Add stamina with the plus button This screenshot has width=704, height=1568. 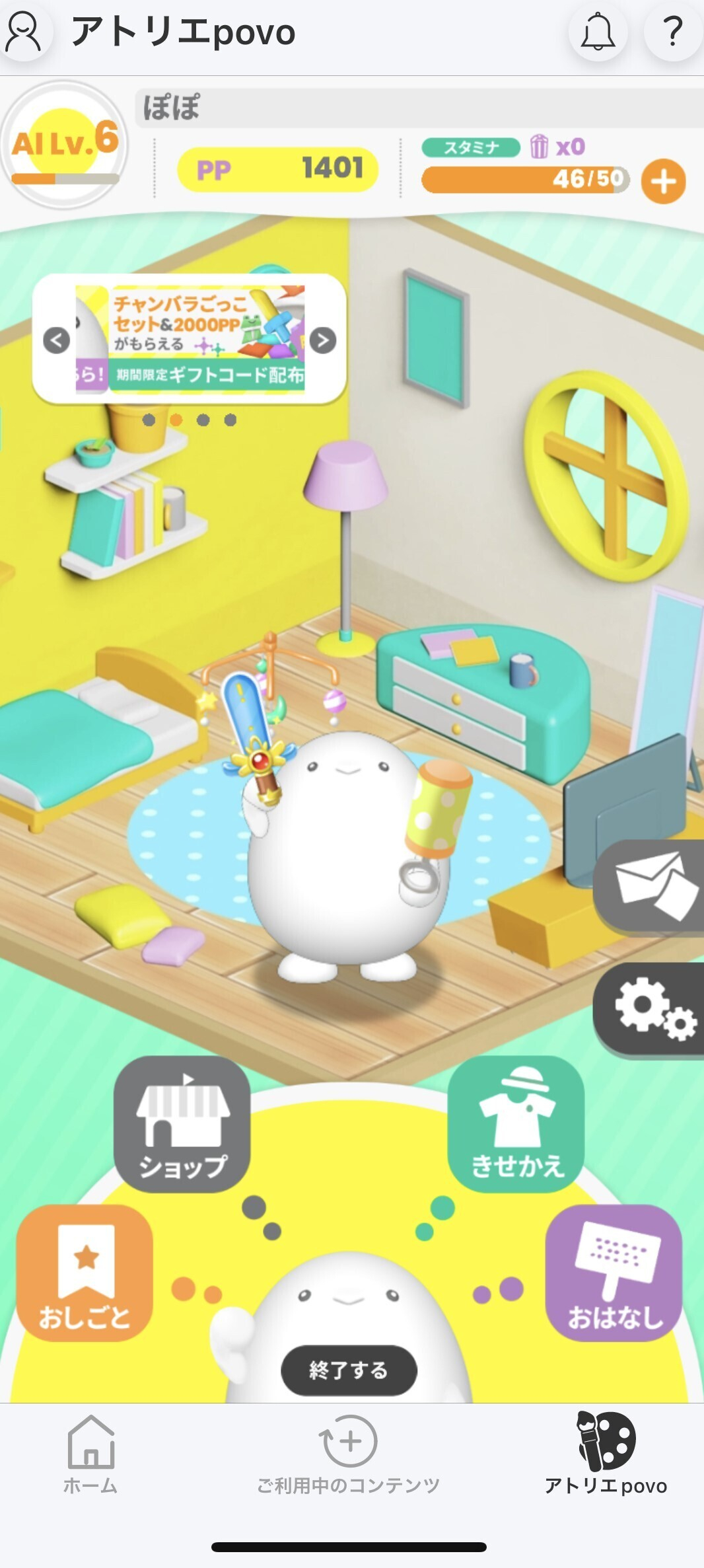coord(664,181)
